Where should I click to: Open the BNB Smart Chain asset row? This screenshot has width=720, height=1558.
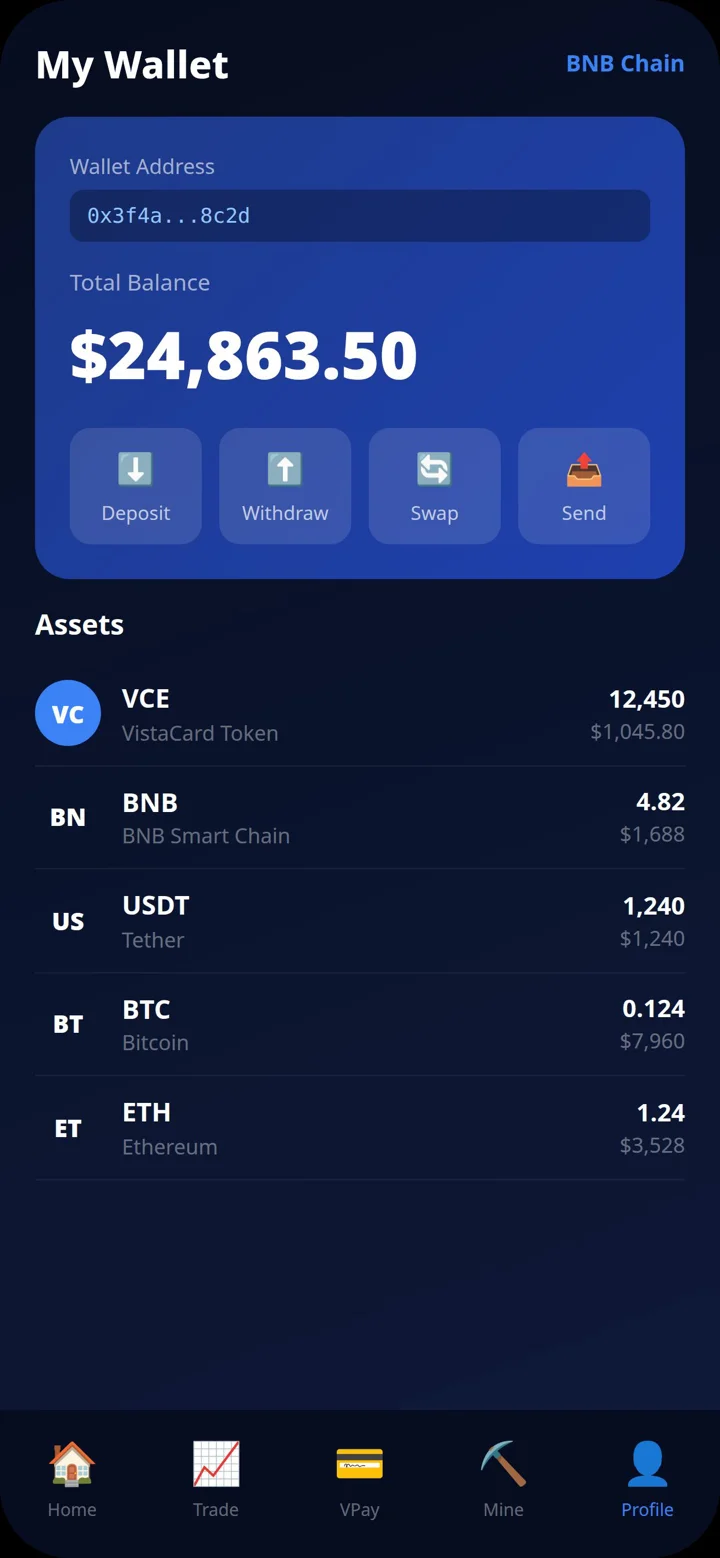(360, 818)
